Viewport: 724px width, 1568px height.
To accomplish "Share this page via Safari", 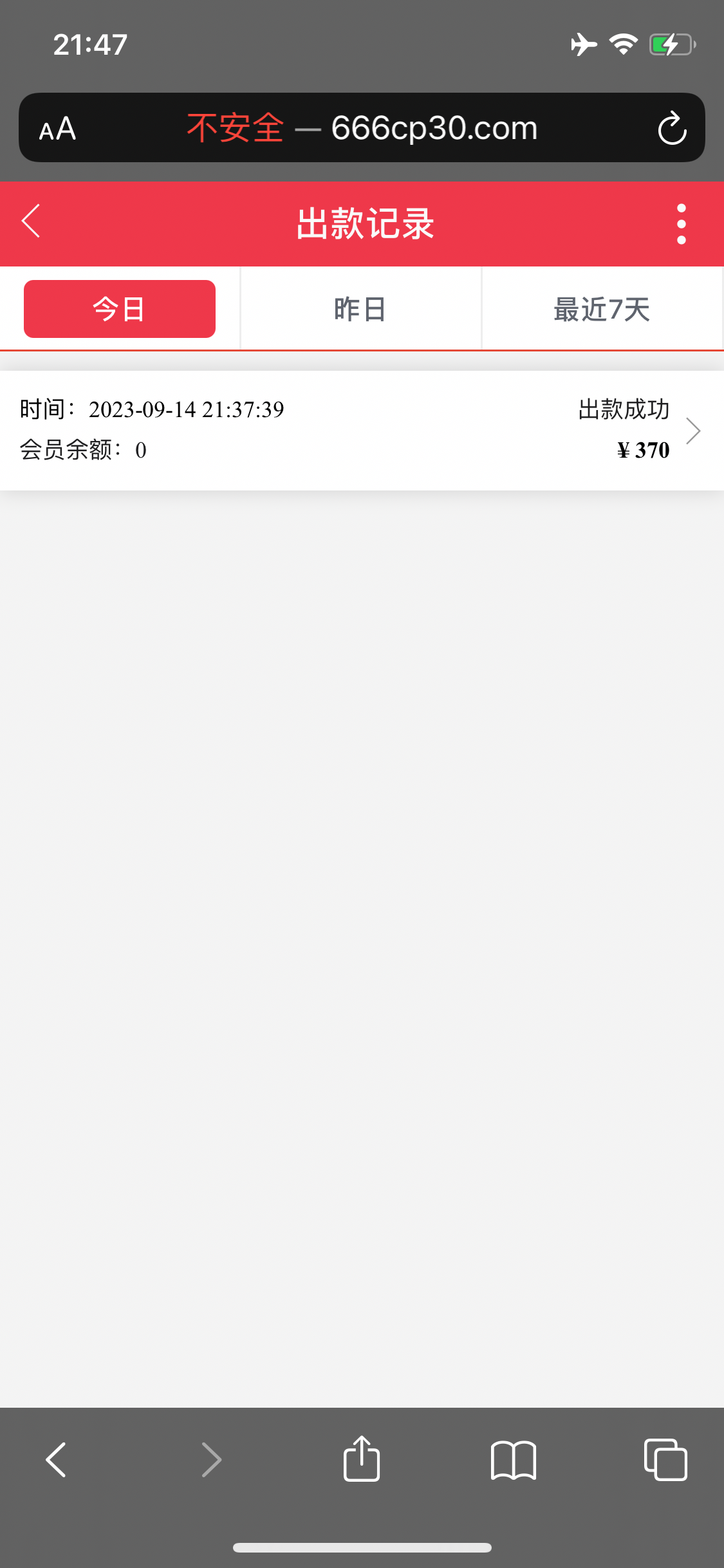I will tap(362, 1459).
